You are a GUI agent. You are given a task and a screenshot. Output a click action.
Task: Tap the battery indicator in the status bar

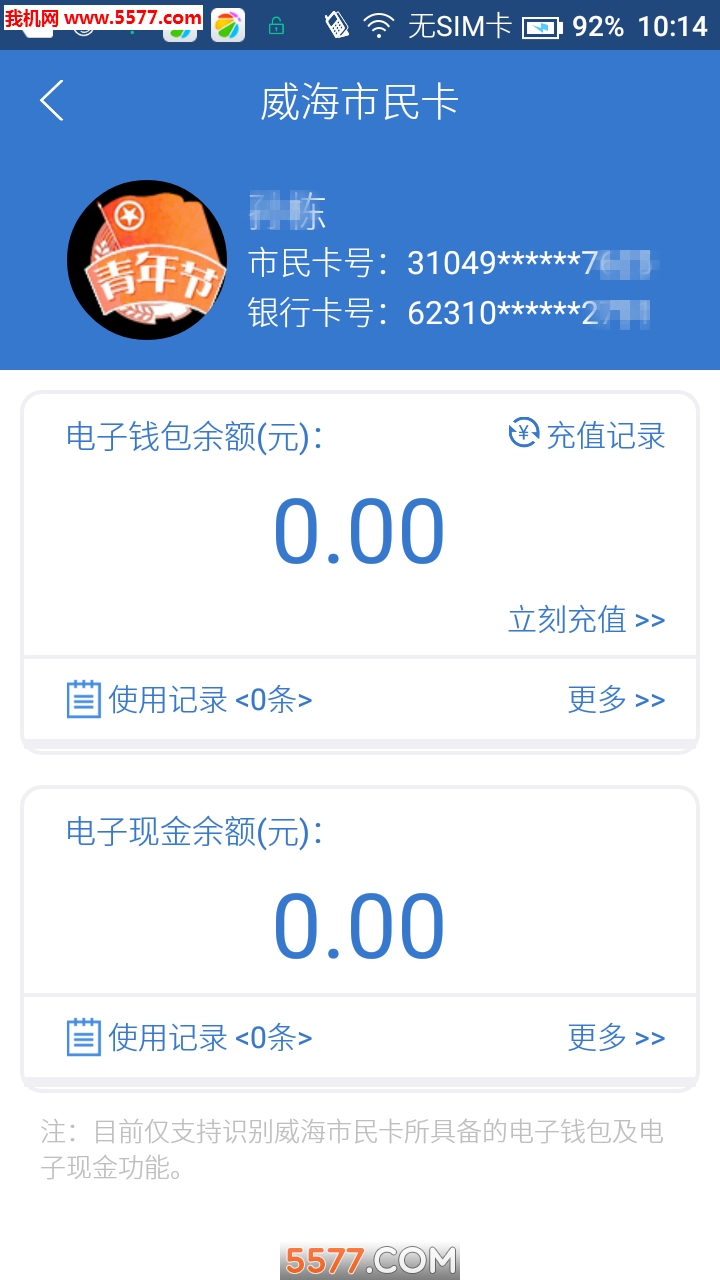540,24
